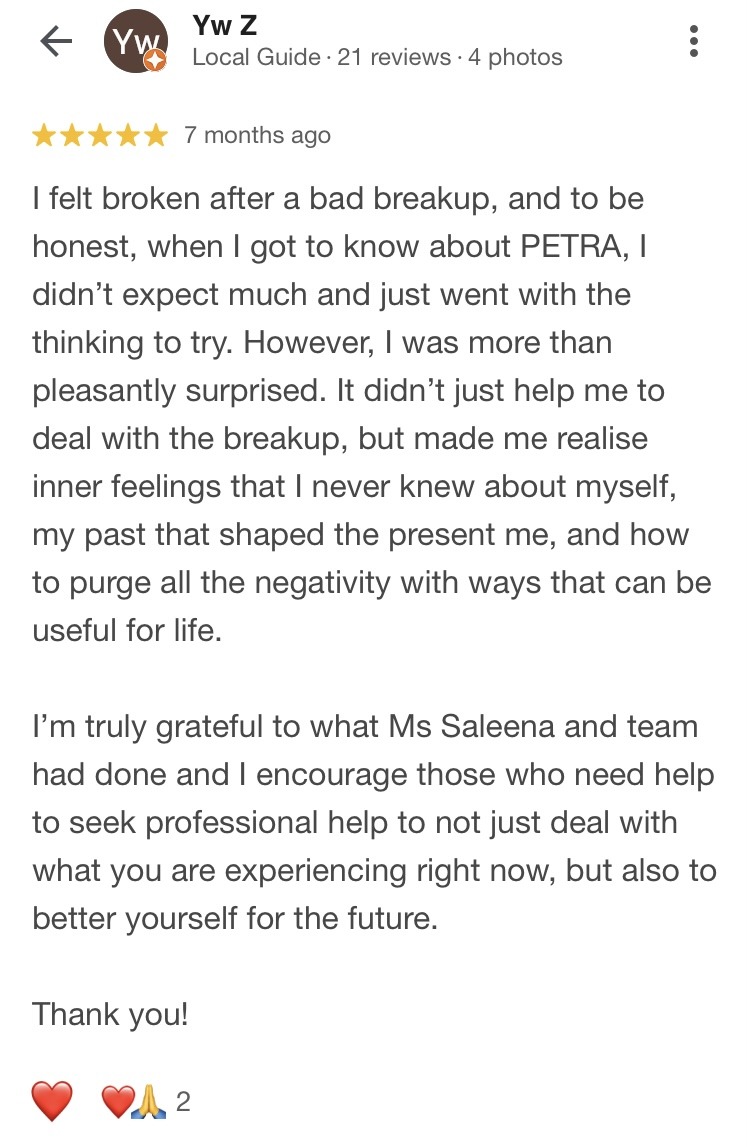Screen dimensions: 747x1147
Task: Open the three-dot overflow menu
Action: pos(694,41)
